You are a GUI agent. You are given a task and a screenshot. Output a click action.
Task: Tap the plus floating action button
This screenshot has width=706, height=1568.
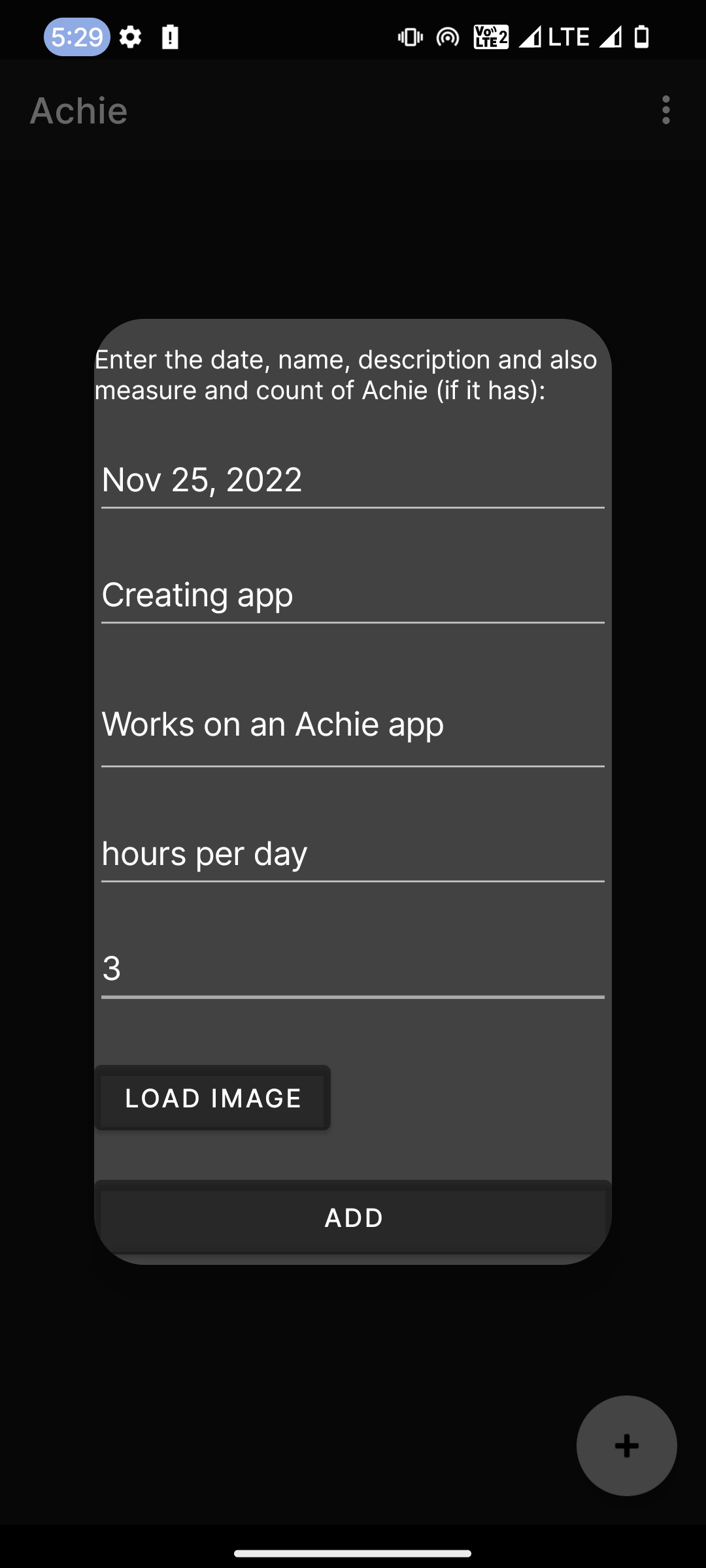pos(626,1446)
